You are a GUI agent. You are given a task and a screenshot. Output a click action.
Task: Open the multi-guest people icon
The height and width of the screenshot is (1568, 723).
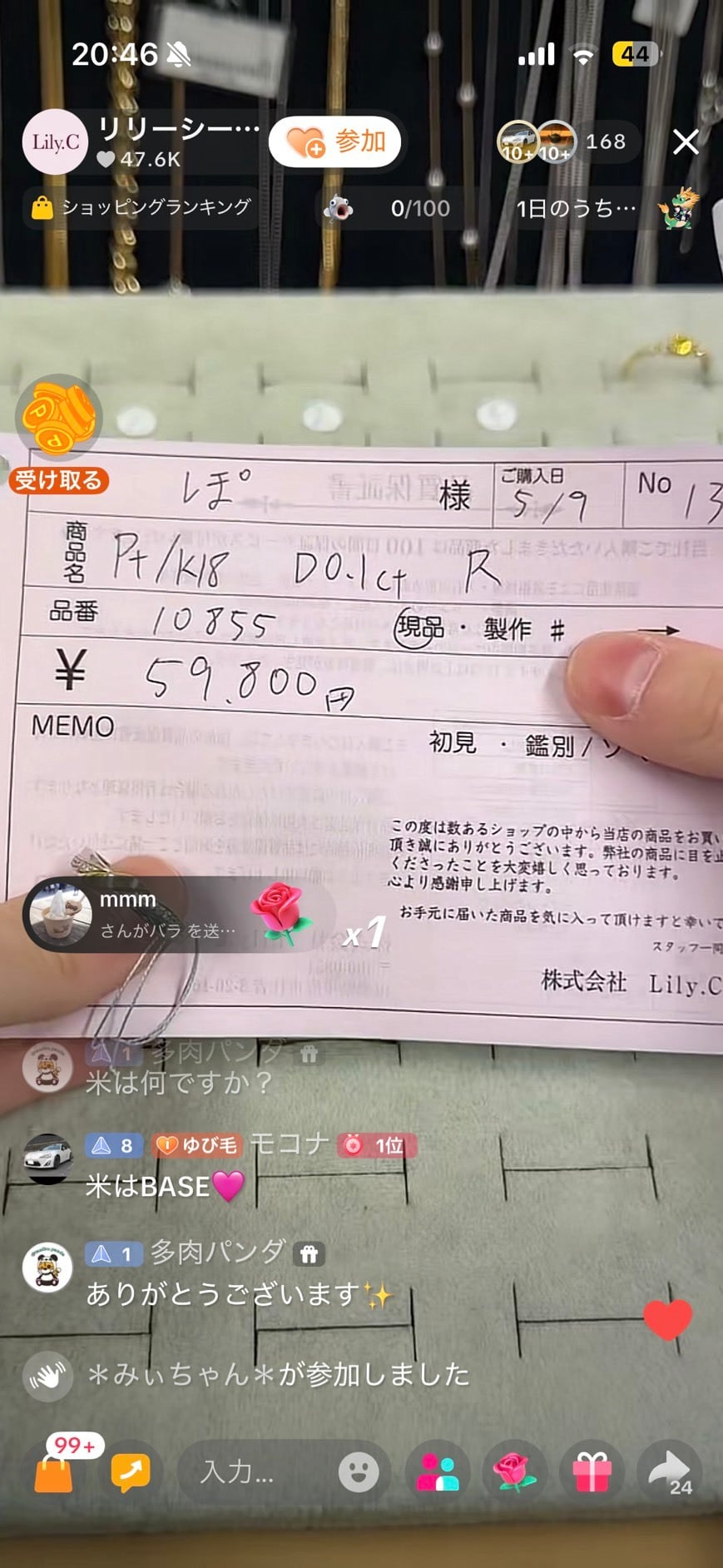click(x=437, y=1471)
